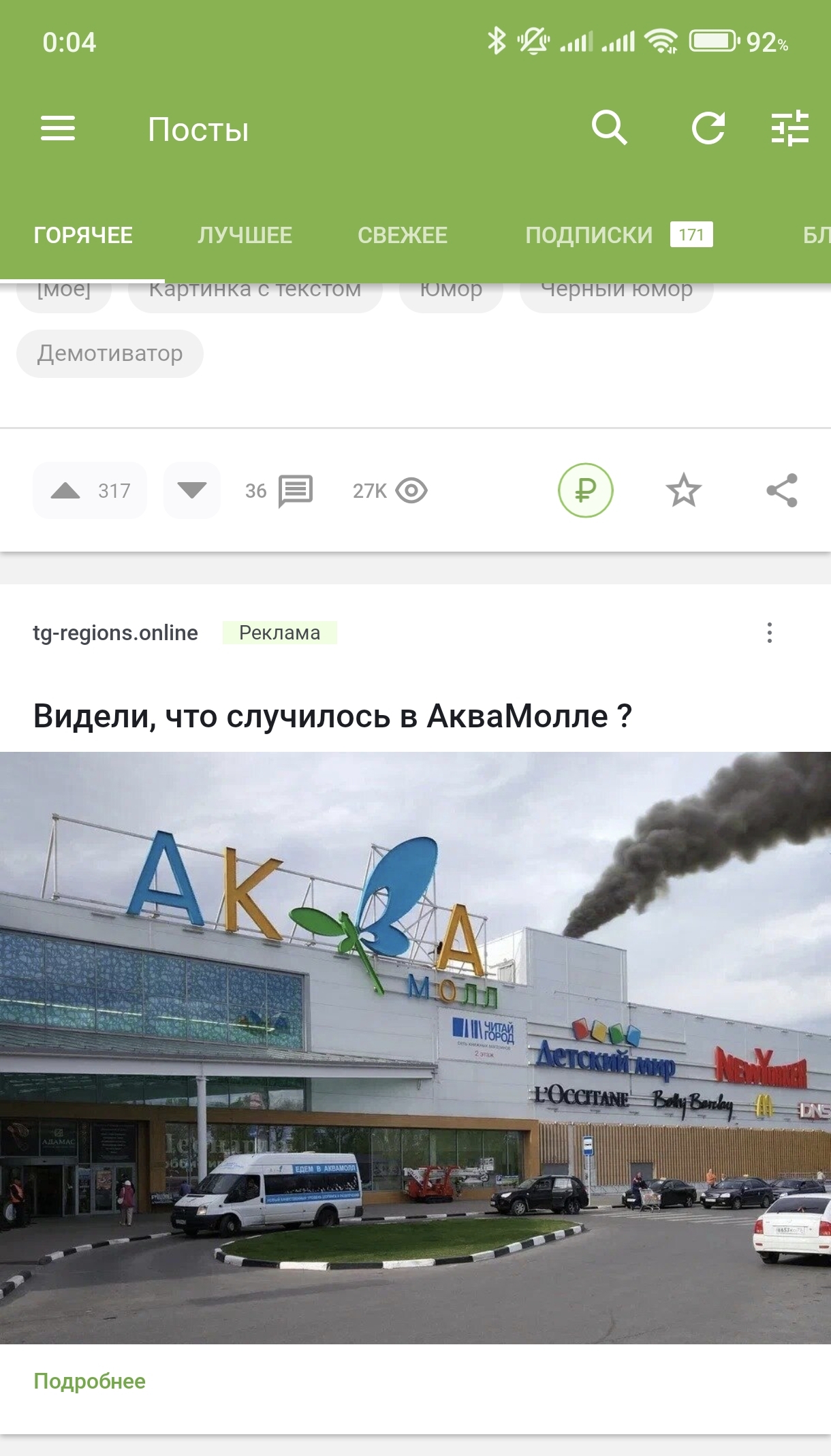This screenshot has height=1456, width=831.
Task: Open the АкваМолл ad image
Action: tap(415, 1047)
